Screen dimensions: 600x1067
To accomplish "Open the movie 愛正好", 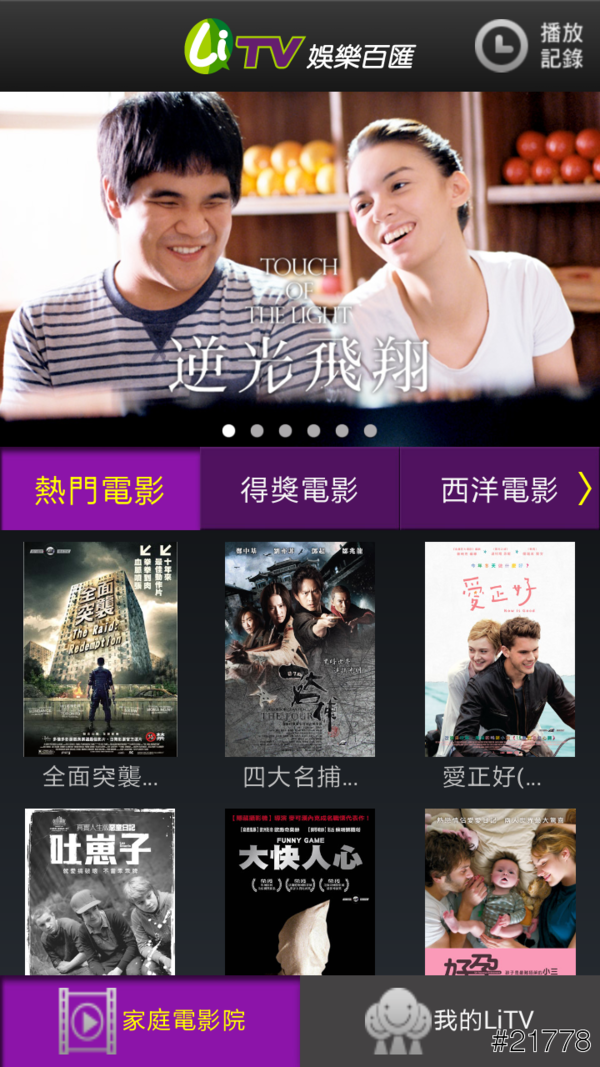I will coord(500,650).
